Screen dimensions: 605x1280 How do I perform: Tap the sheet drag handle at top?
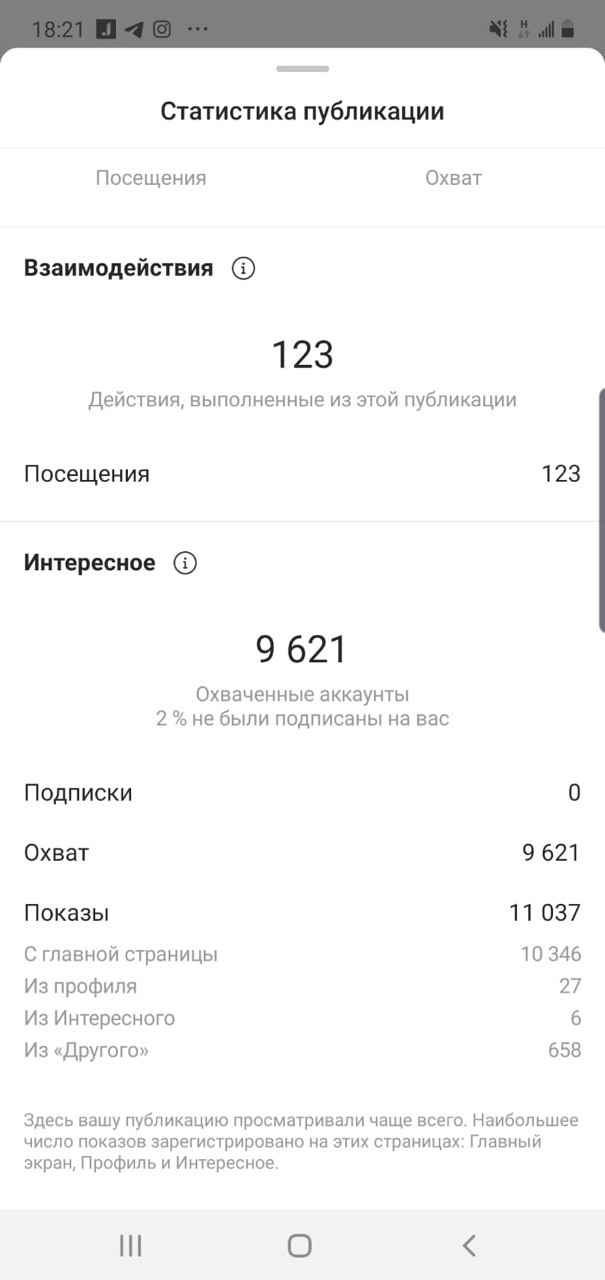302,69
